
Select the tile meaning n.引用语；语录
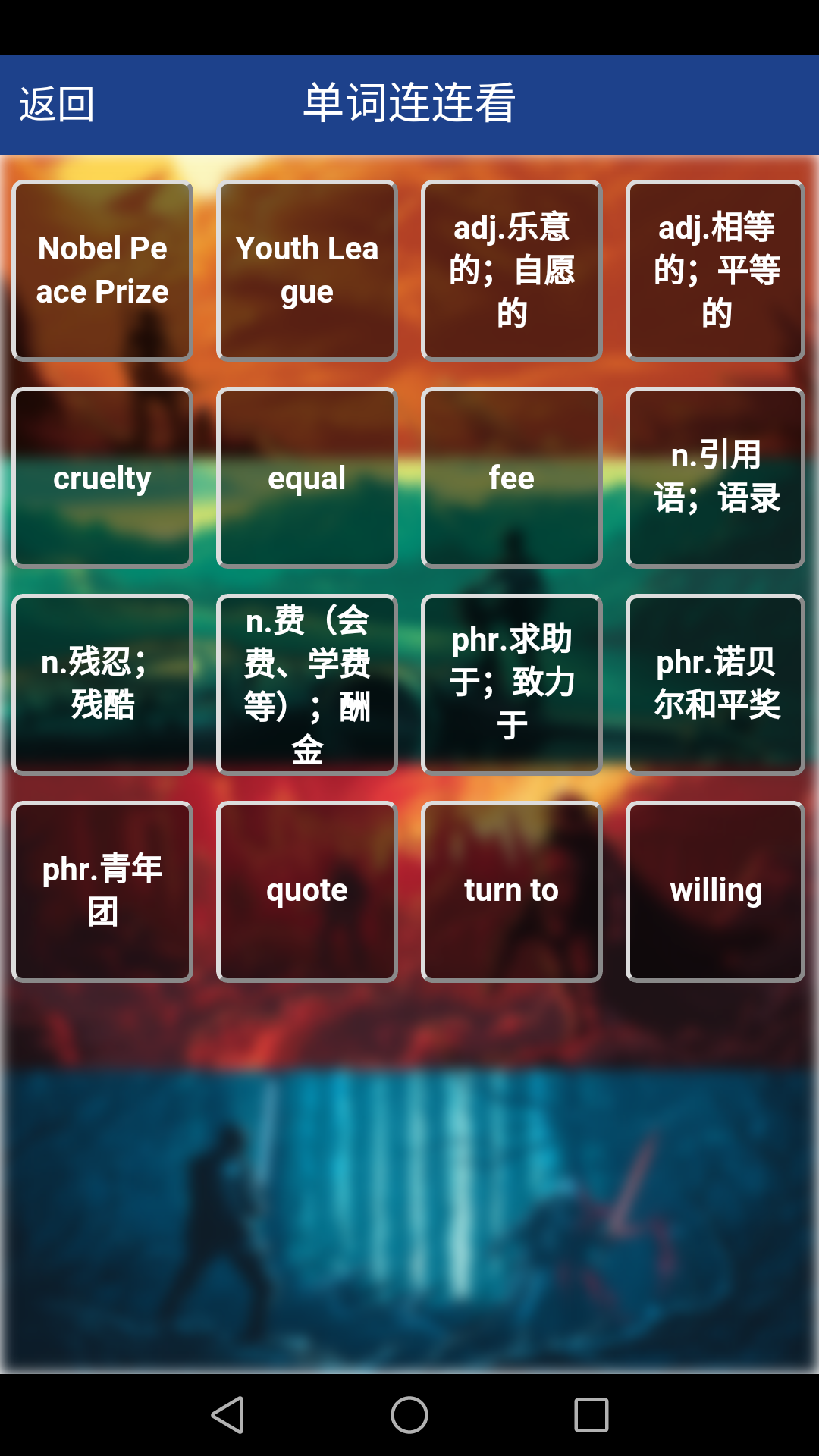tap(715, 476)
